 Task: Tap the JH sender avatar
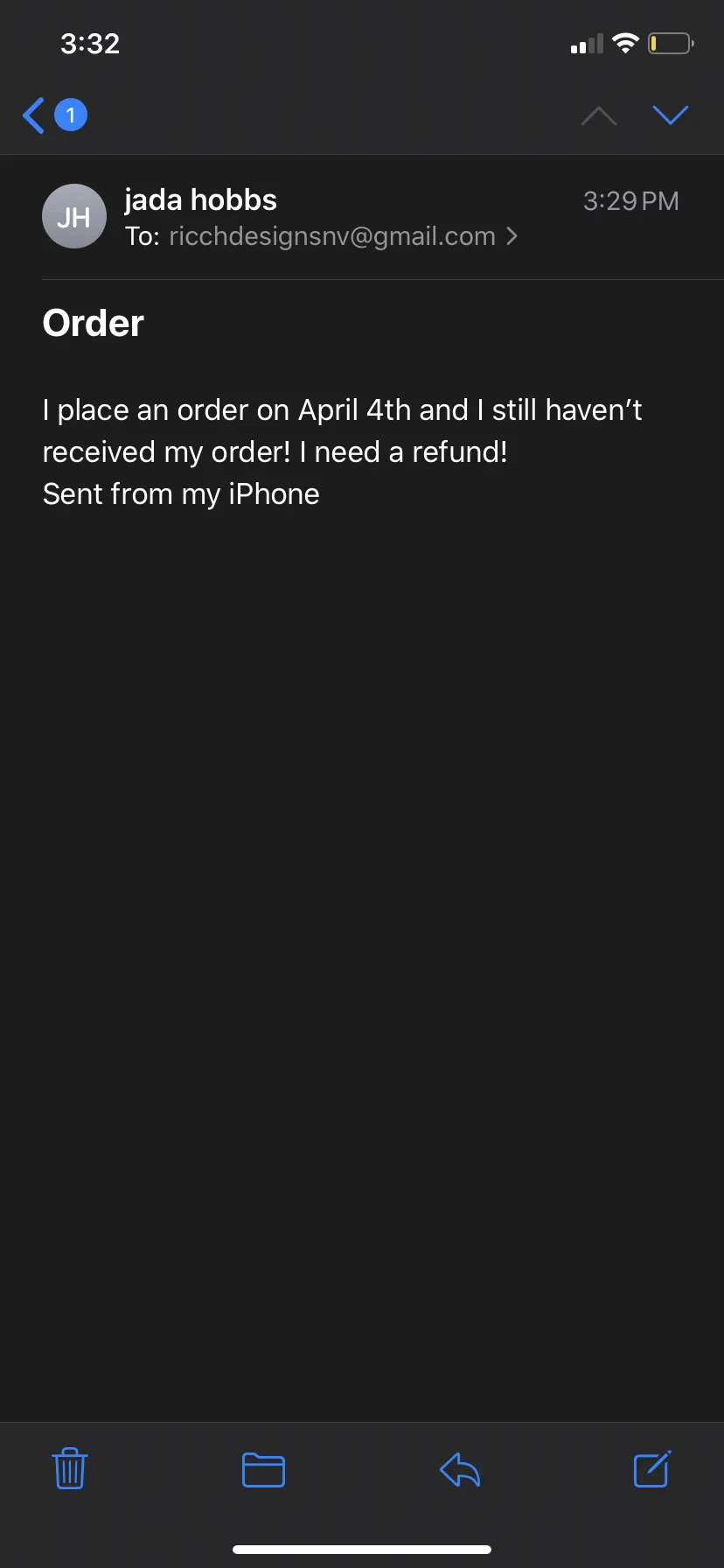(74, 216)
